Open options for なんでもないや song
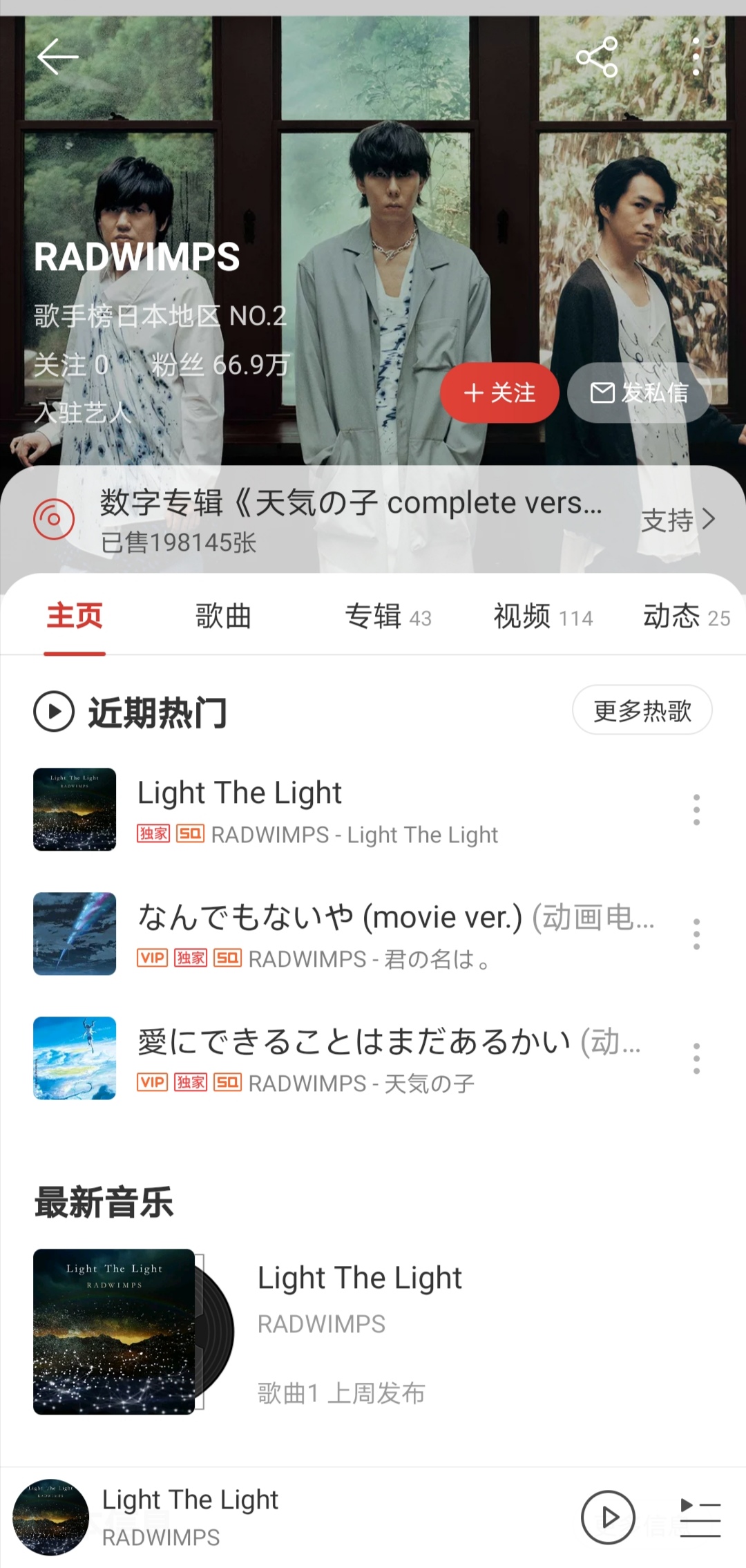 (696, 933)
